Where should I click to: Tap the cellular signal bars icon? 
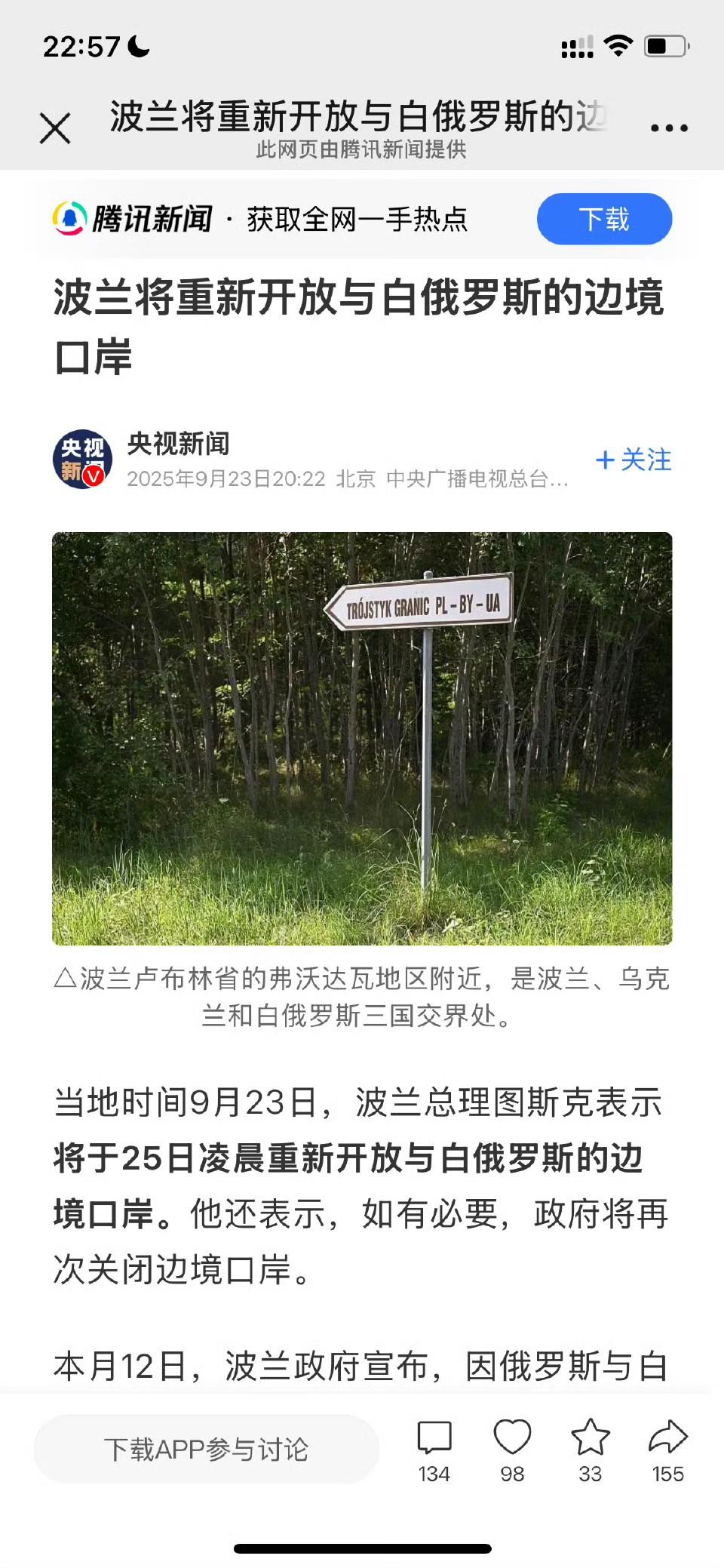[x=577, y=46]
